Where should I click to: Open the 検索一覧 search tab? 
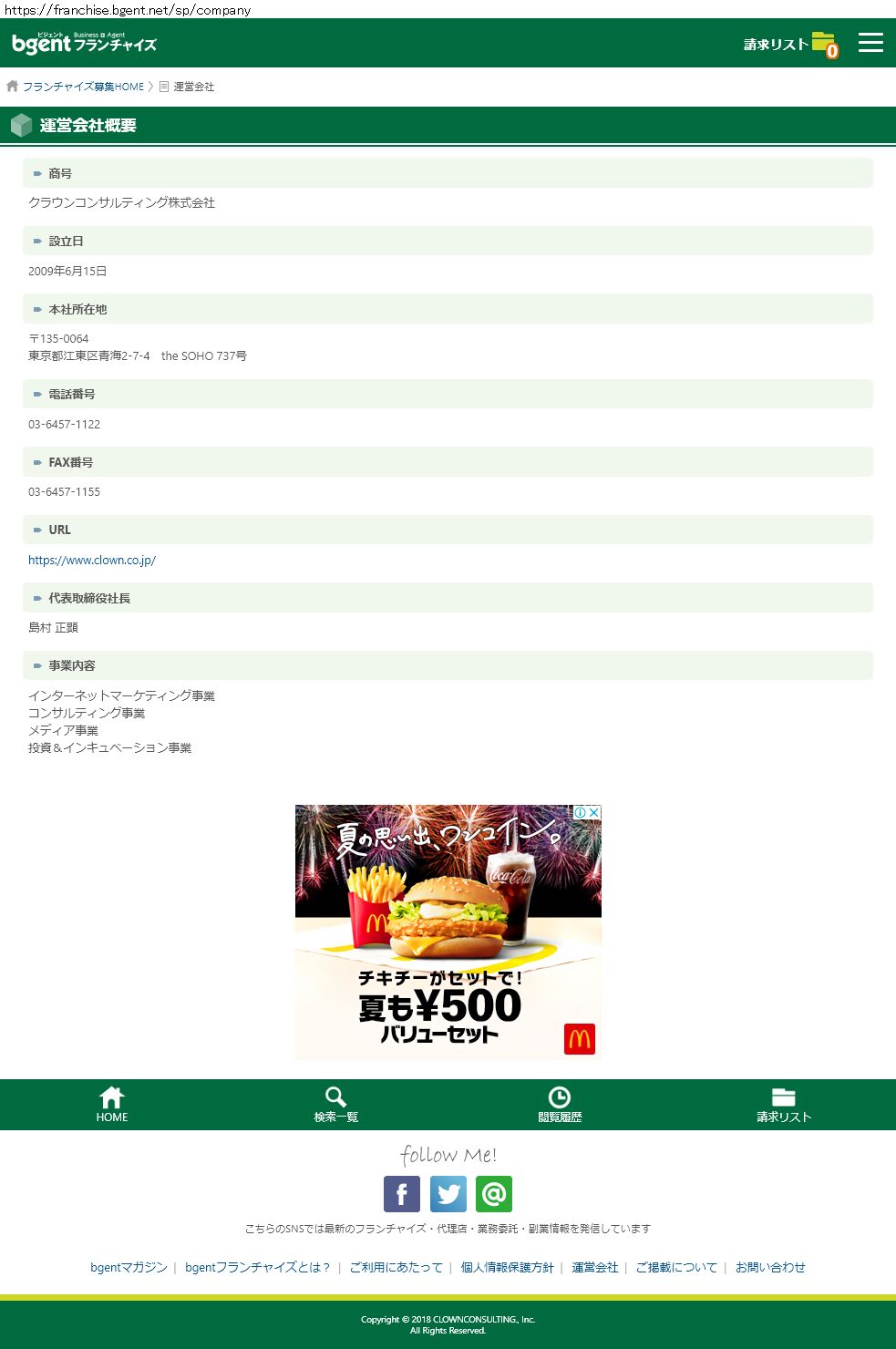coord(335,1105)
